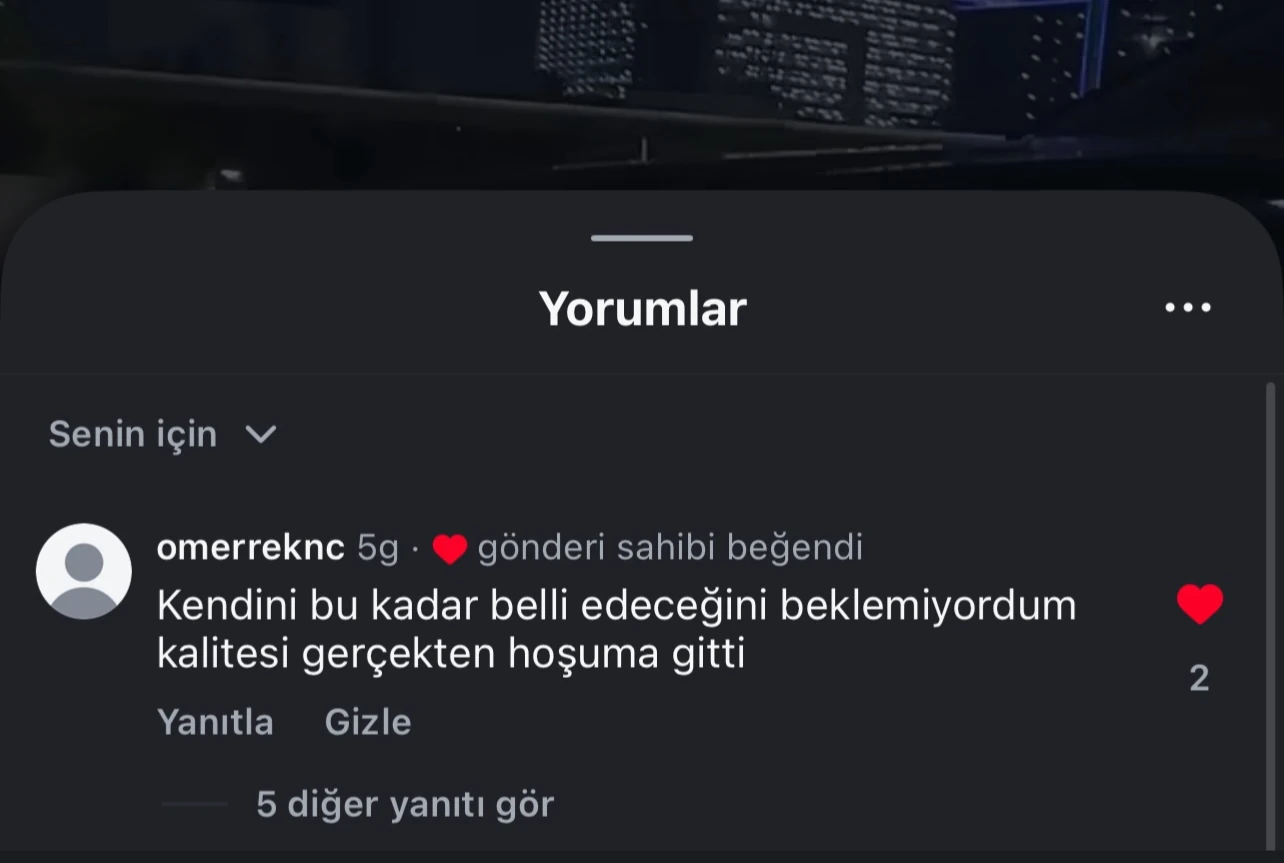The height and width of the screenshot is (863, 1284).
Task: Expand the Senin için sort dropdown
Action: [162, 434]
